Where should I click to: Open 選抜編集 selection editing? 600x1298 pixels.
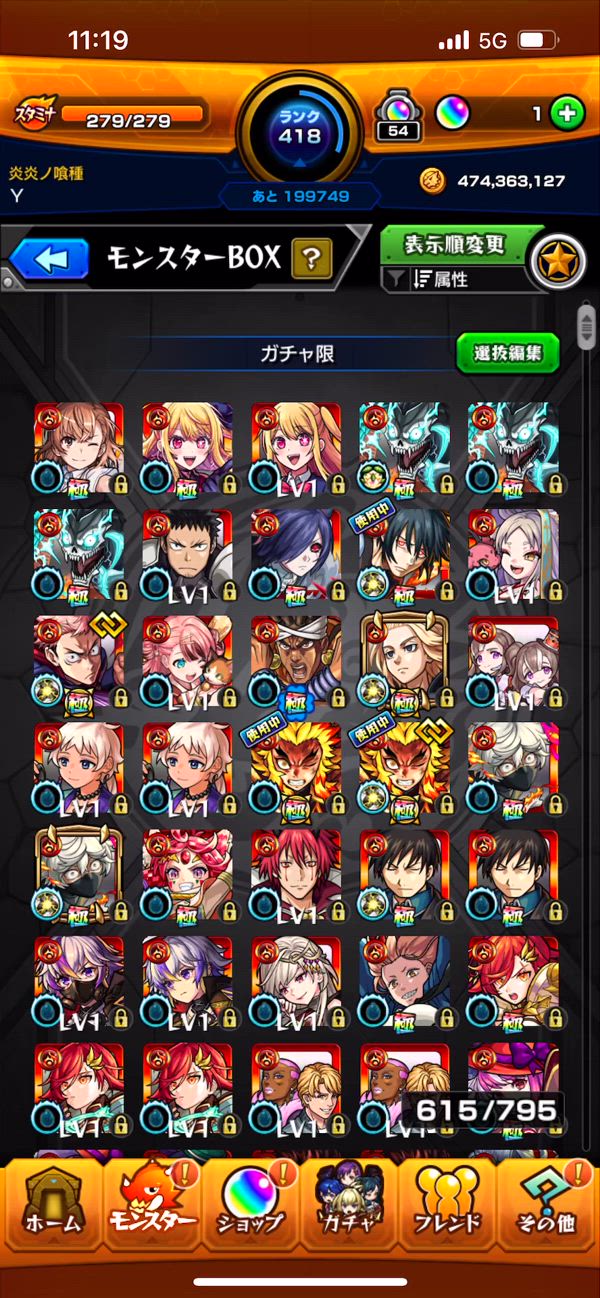tap(507, 353)
